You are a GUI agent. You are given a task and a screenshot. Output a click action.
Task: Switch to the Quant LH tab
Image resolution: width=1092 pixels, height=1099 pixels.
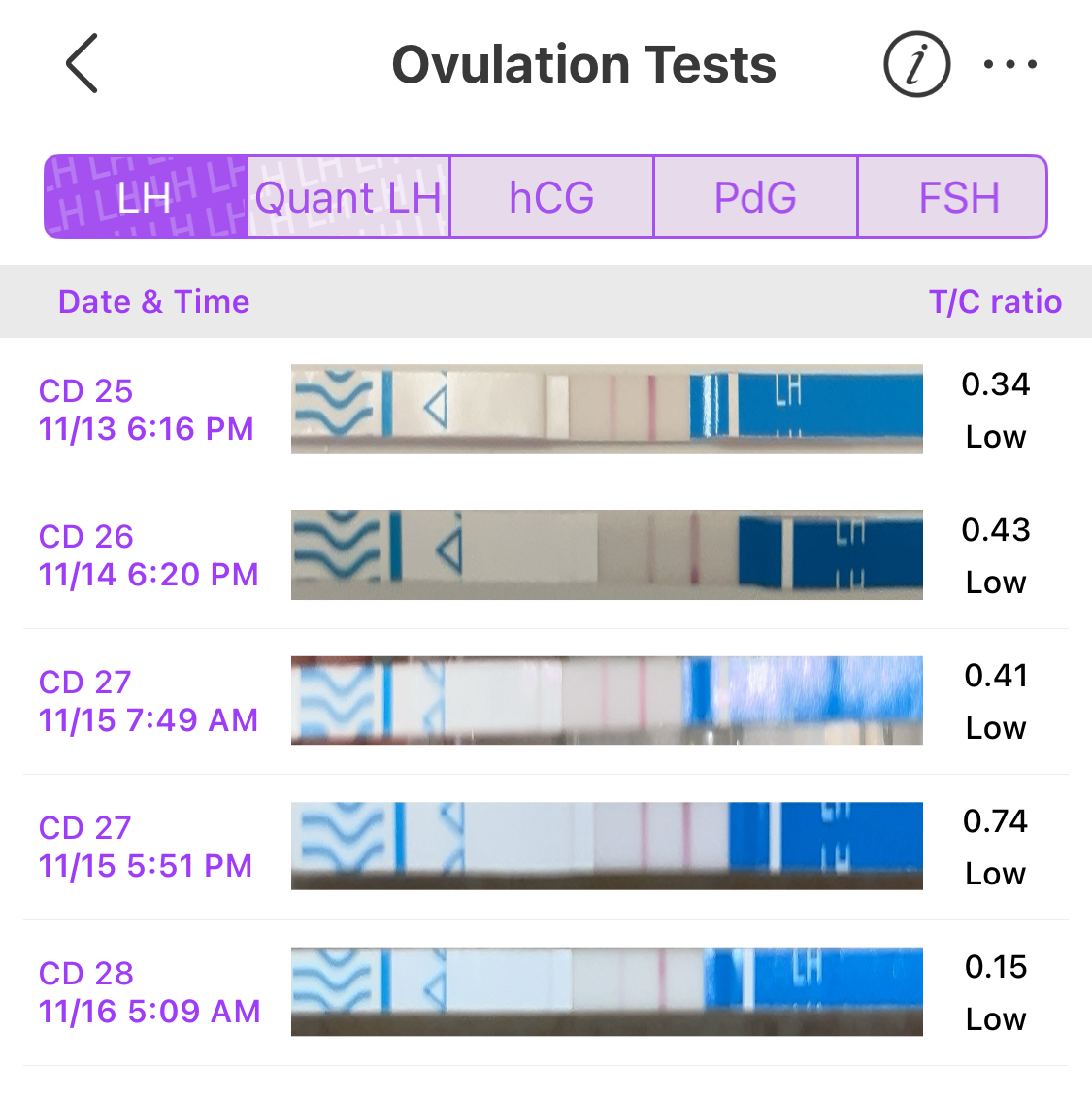tap(348, 197)
